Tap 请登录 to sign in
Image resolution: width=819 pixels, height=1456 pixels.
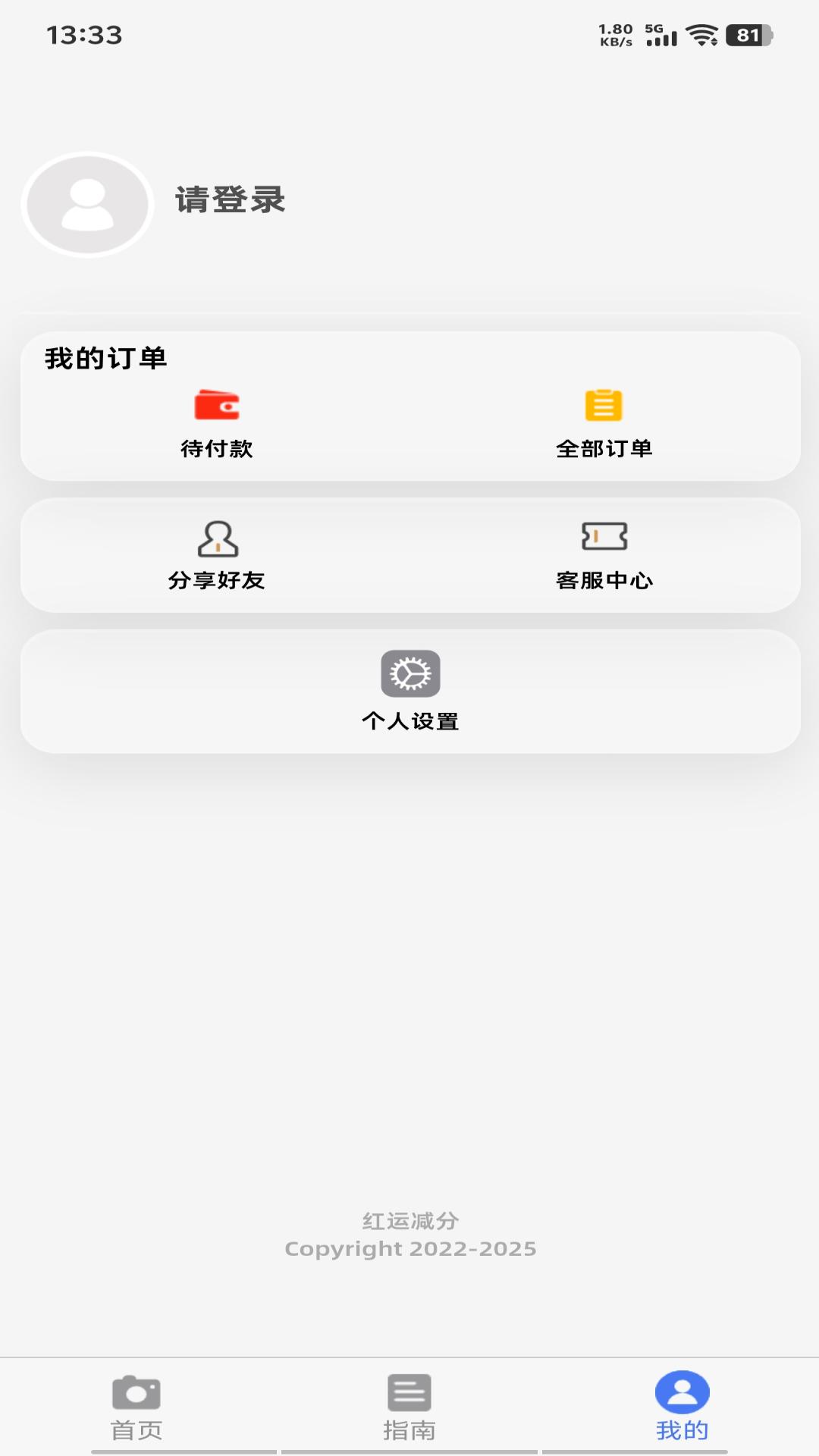point(231,199)
